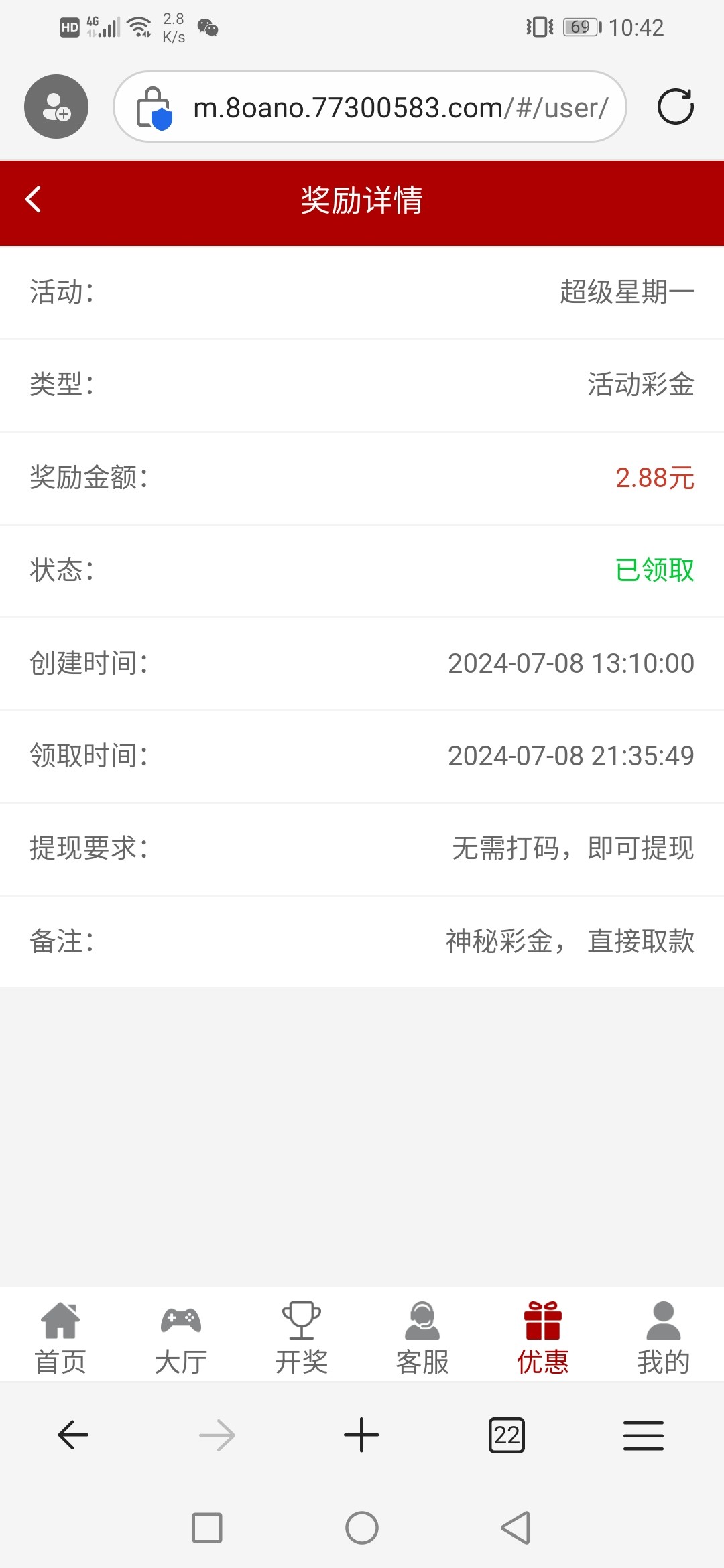Go back from 奖励详情 page
Viewport: 724px width, 1568px height.
[x=34, y=200]
